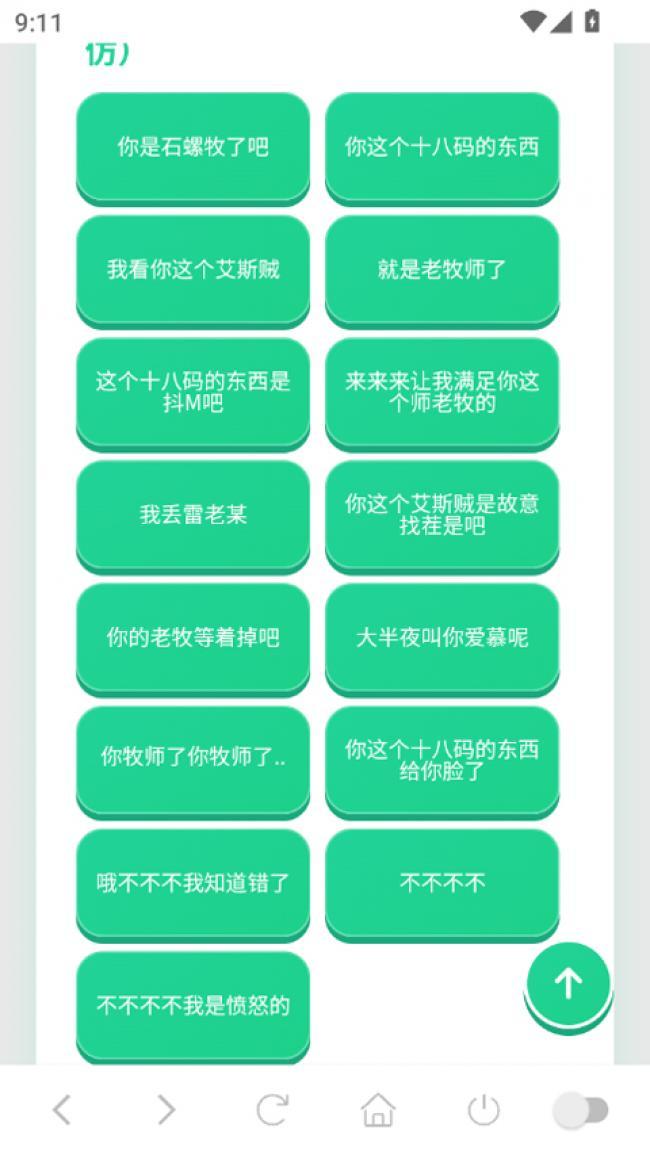Screen dimensions: 650x1155
Task: Tap the 来来来让我满足你这个师老牧的 button
Action: coord(441,393)
